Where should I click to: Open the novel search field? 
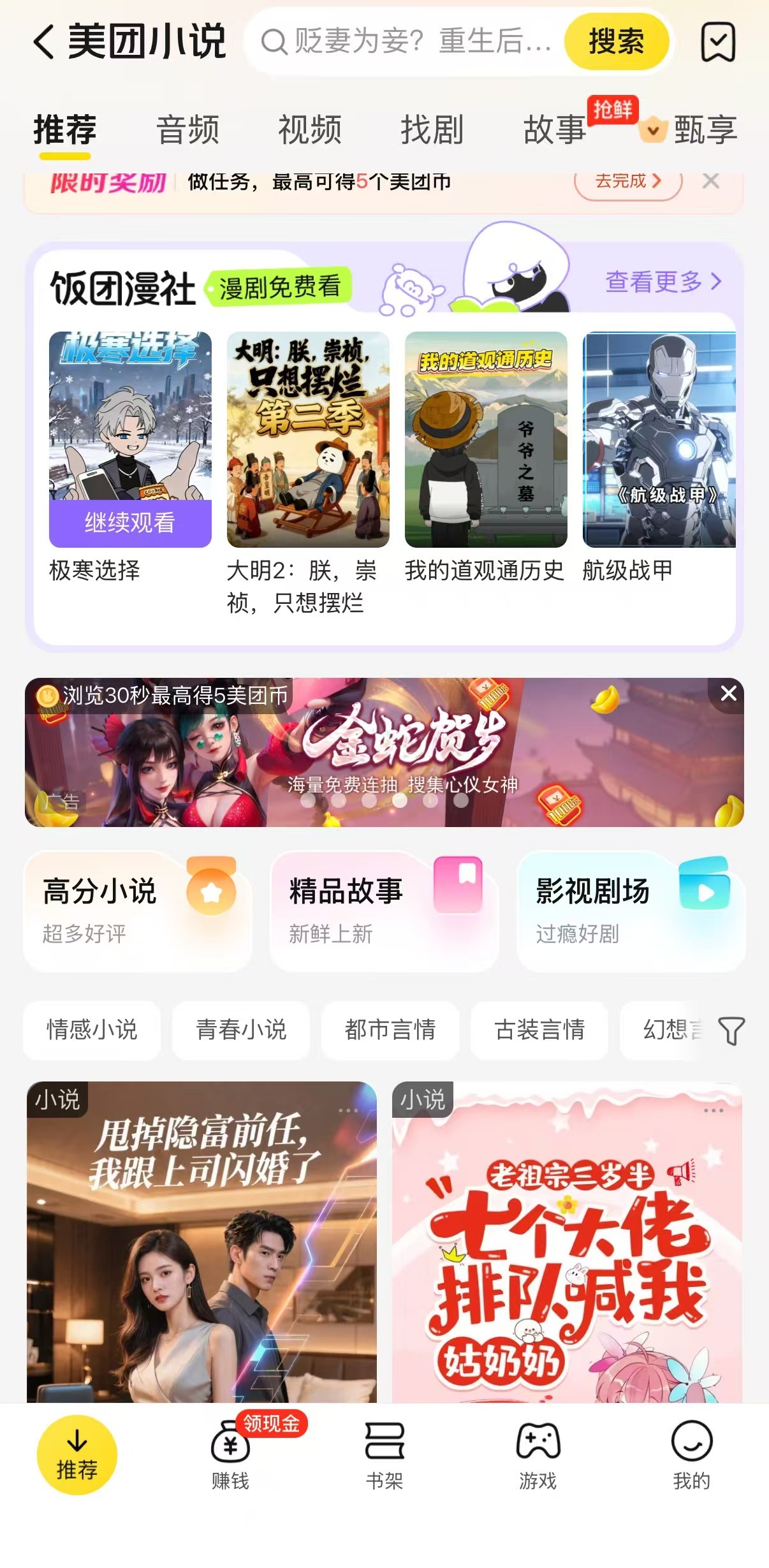(408, 42)
